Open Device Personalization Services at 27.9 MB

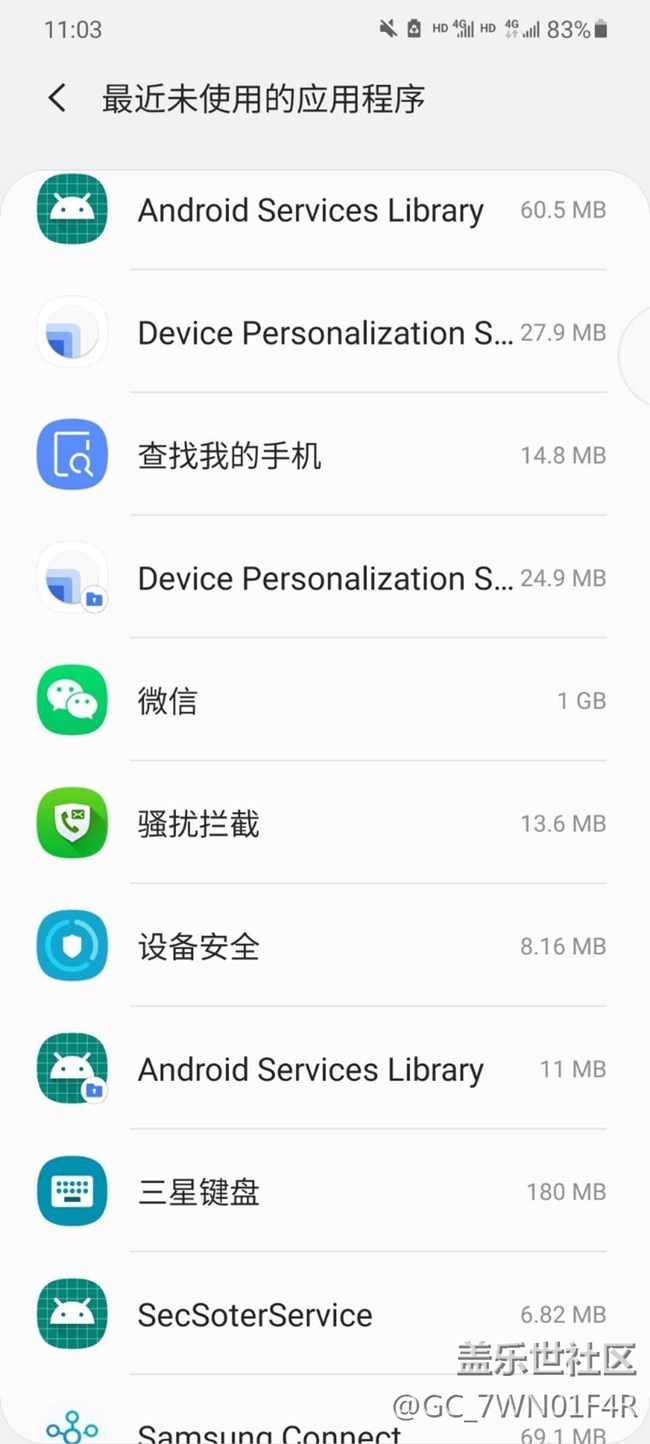[325, 333]
